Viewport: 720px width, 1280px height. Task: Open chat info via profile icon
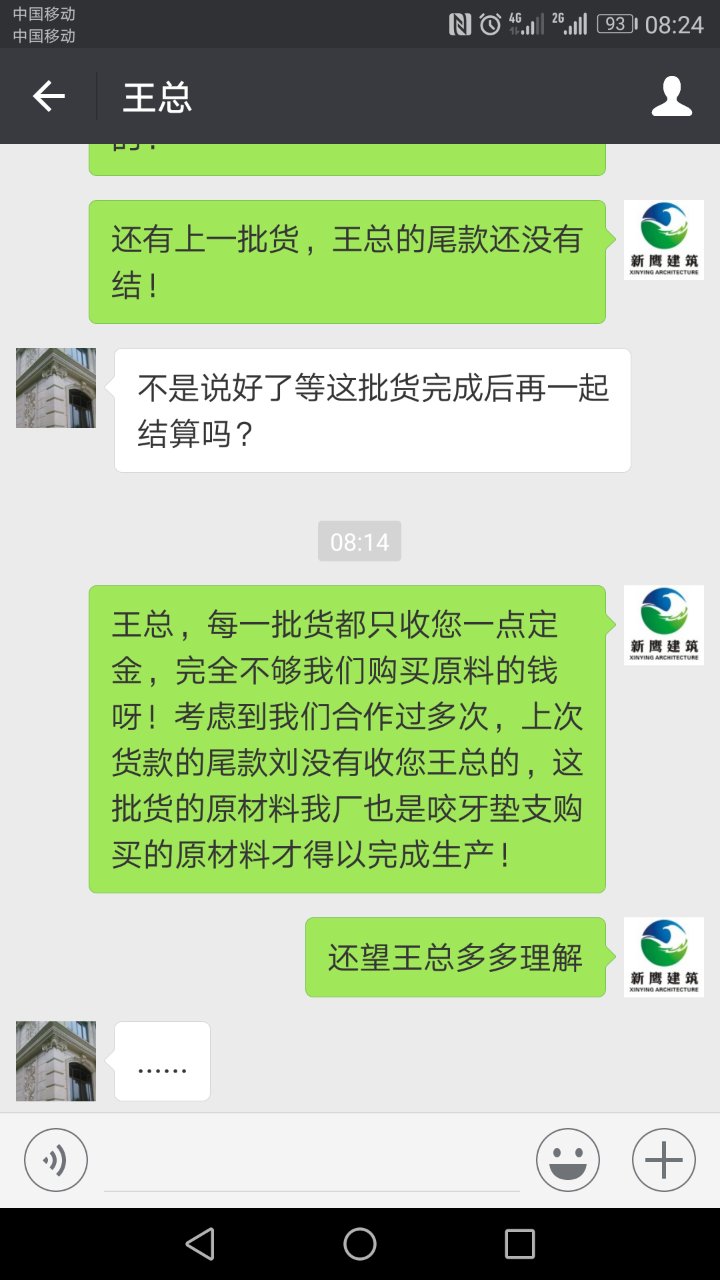pyautogui.click(x=671, y=96)
